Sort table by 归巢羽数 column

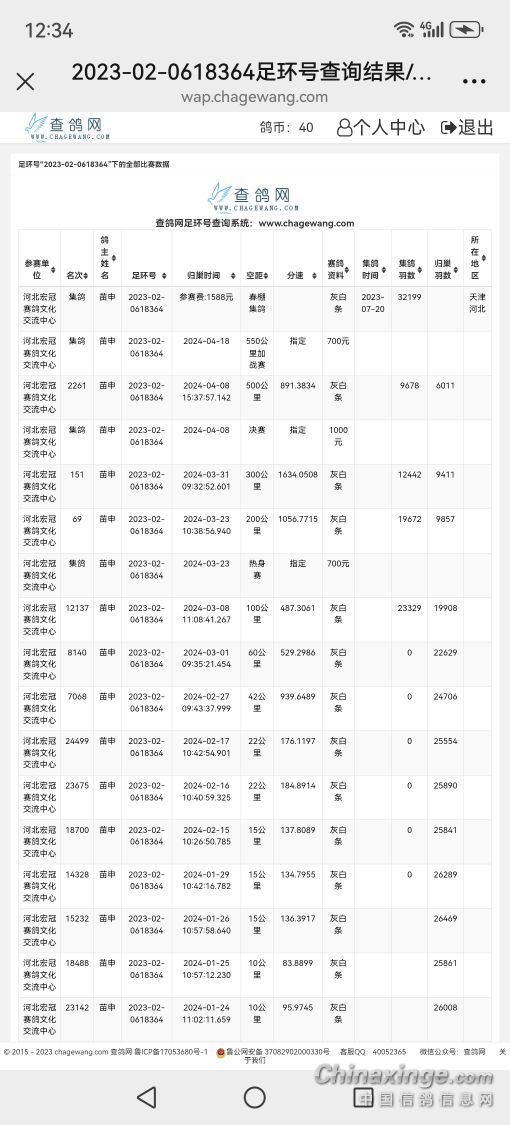(x=445, y=270)
